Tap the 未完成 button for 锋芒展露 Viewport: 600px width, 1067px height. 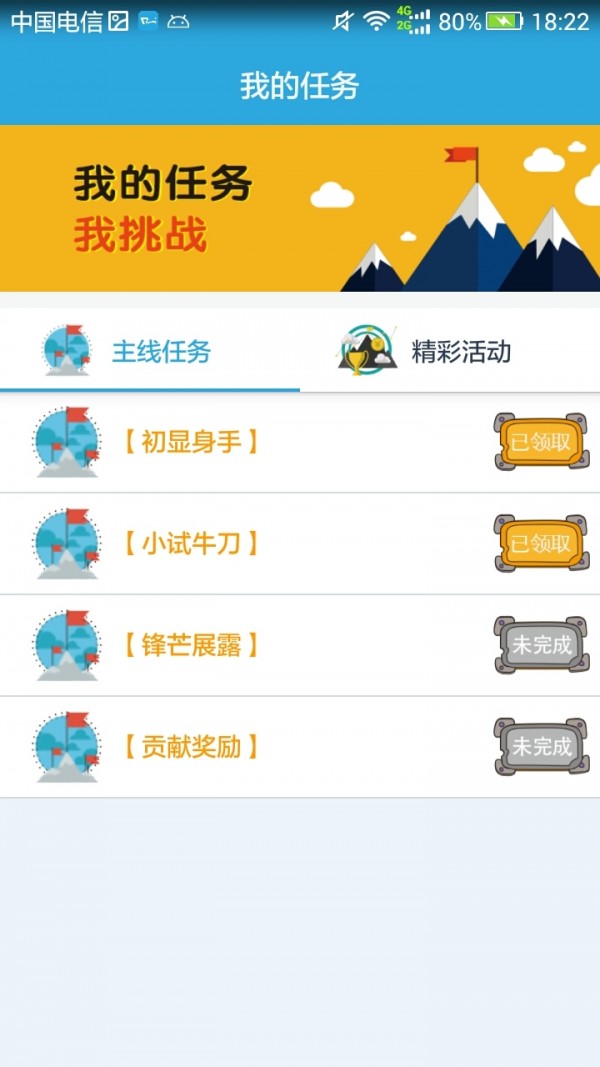tap(541, 645)
